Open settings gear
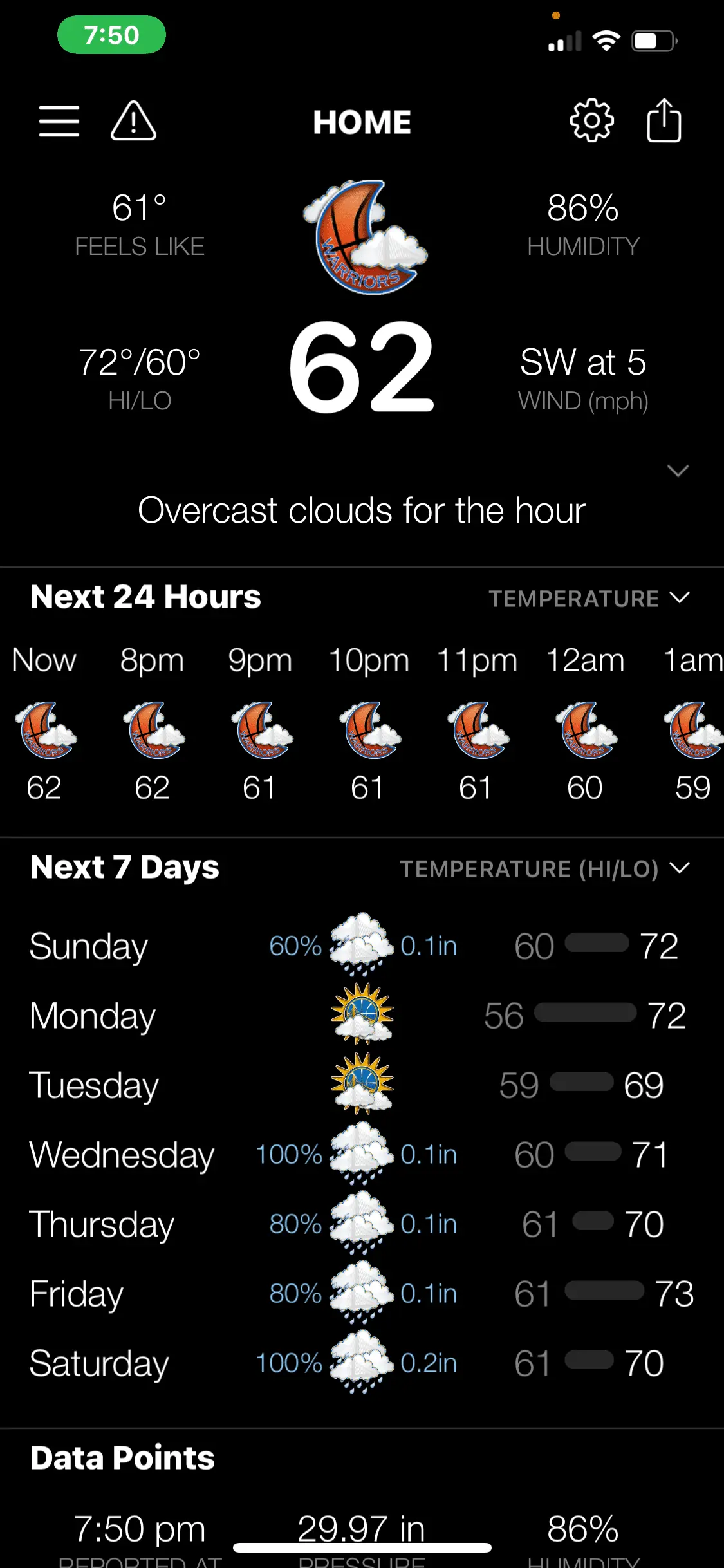Viewport: 724px width, 1568px height. (591, 120)
